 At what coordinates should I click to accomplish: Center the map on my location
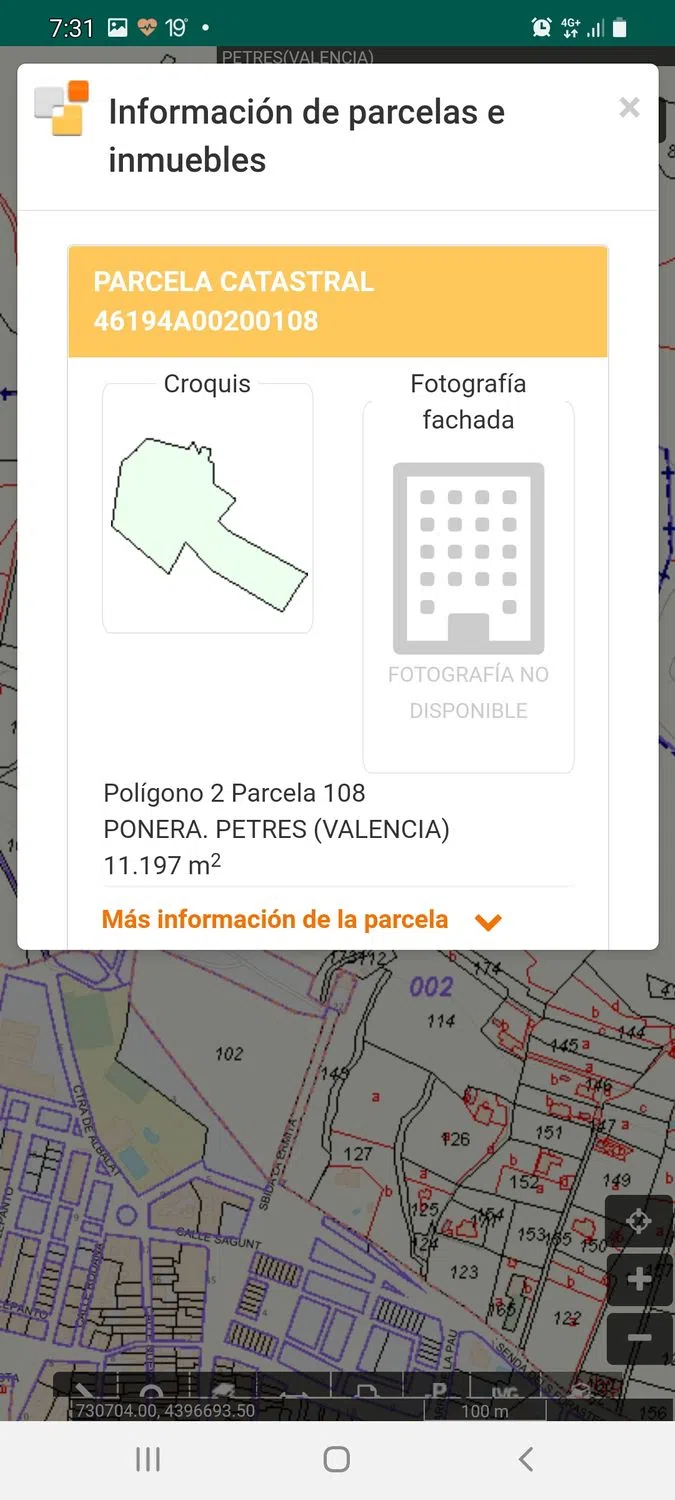pos(639,1222)
